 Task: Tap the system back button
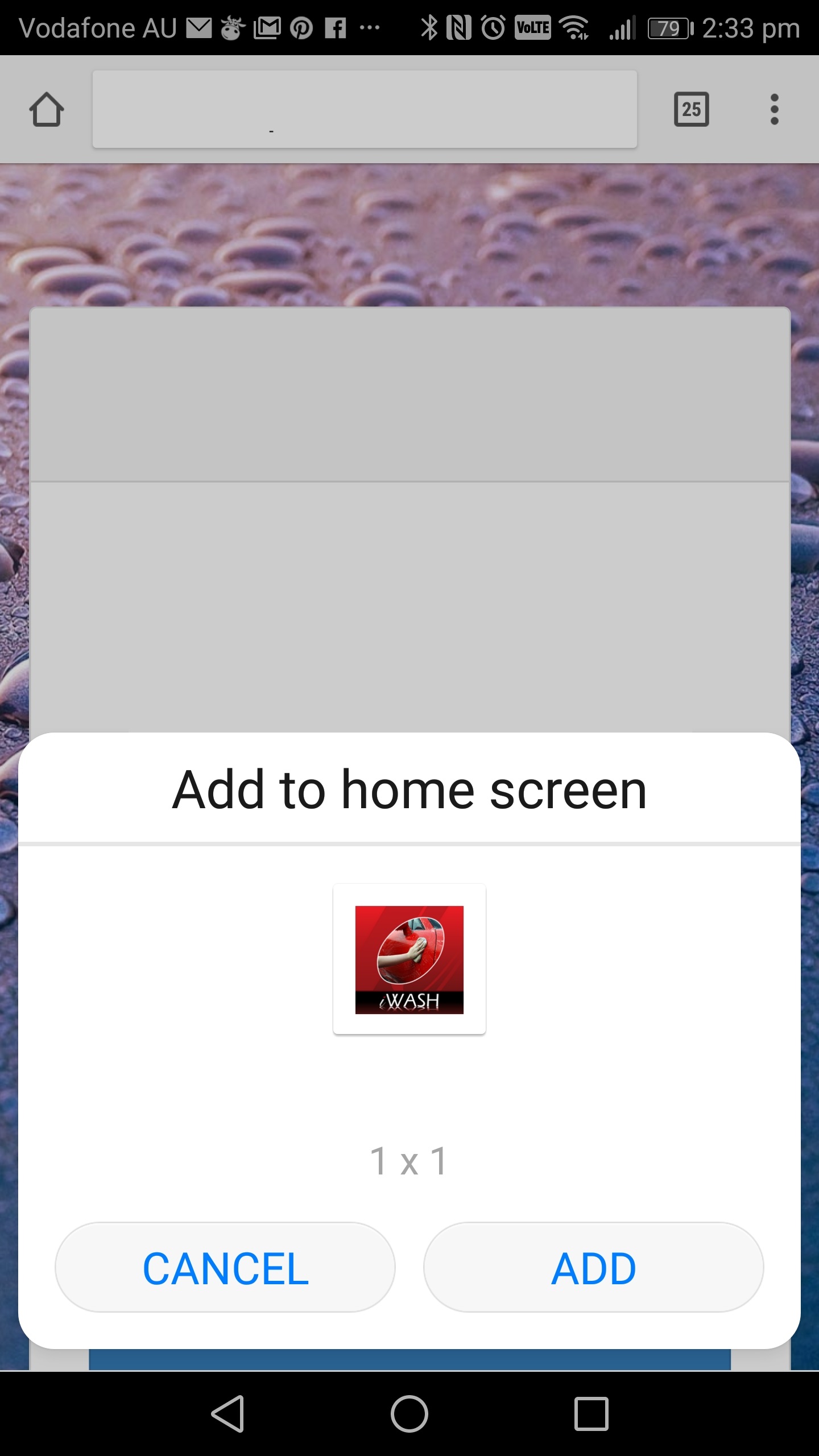[228, 1413]
